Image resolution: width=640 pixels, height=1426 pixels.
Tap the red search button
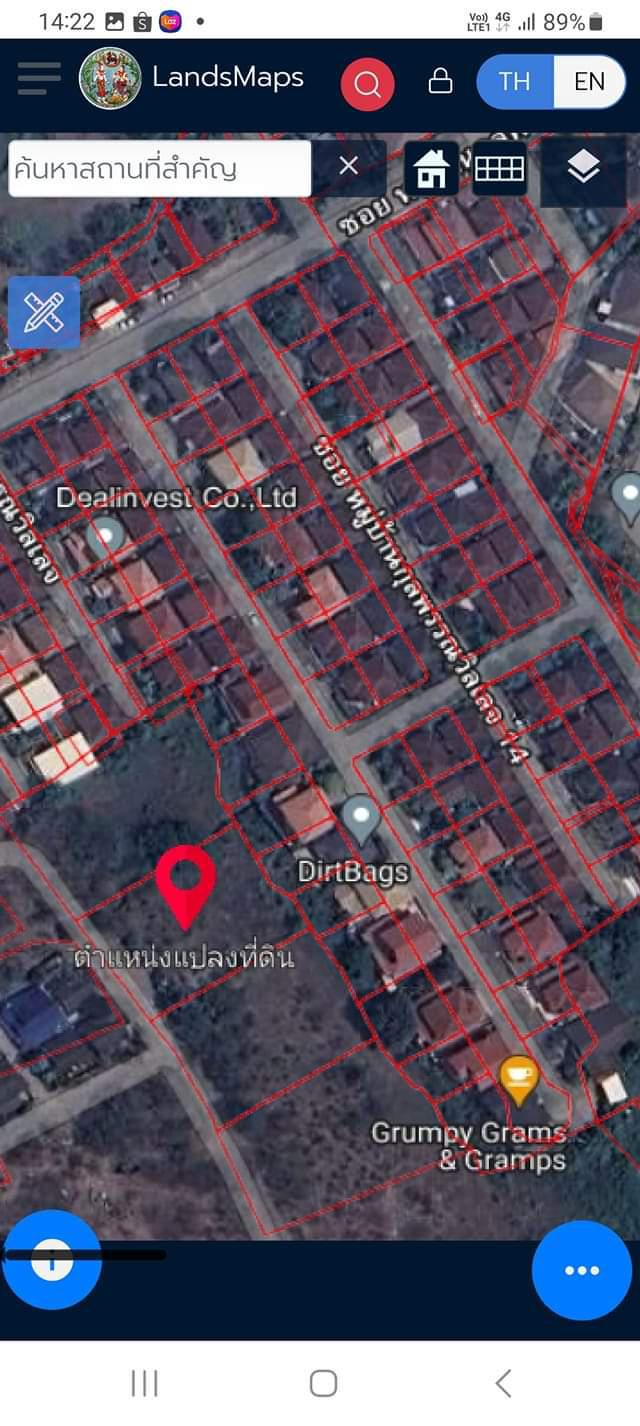pyautogui.click(x=367, y=84)
